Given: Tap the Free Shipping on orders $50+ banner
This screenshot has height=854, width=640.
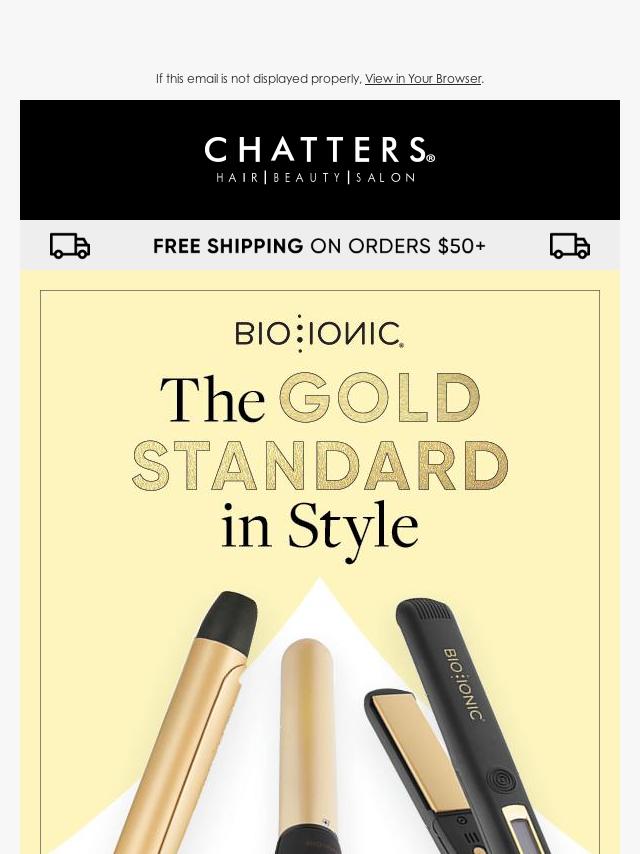Looking at the screenshot, I should click(x=319, y=246).
